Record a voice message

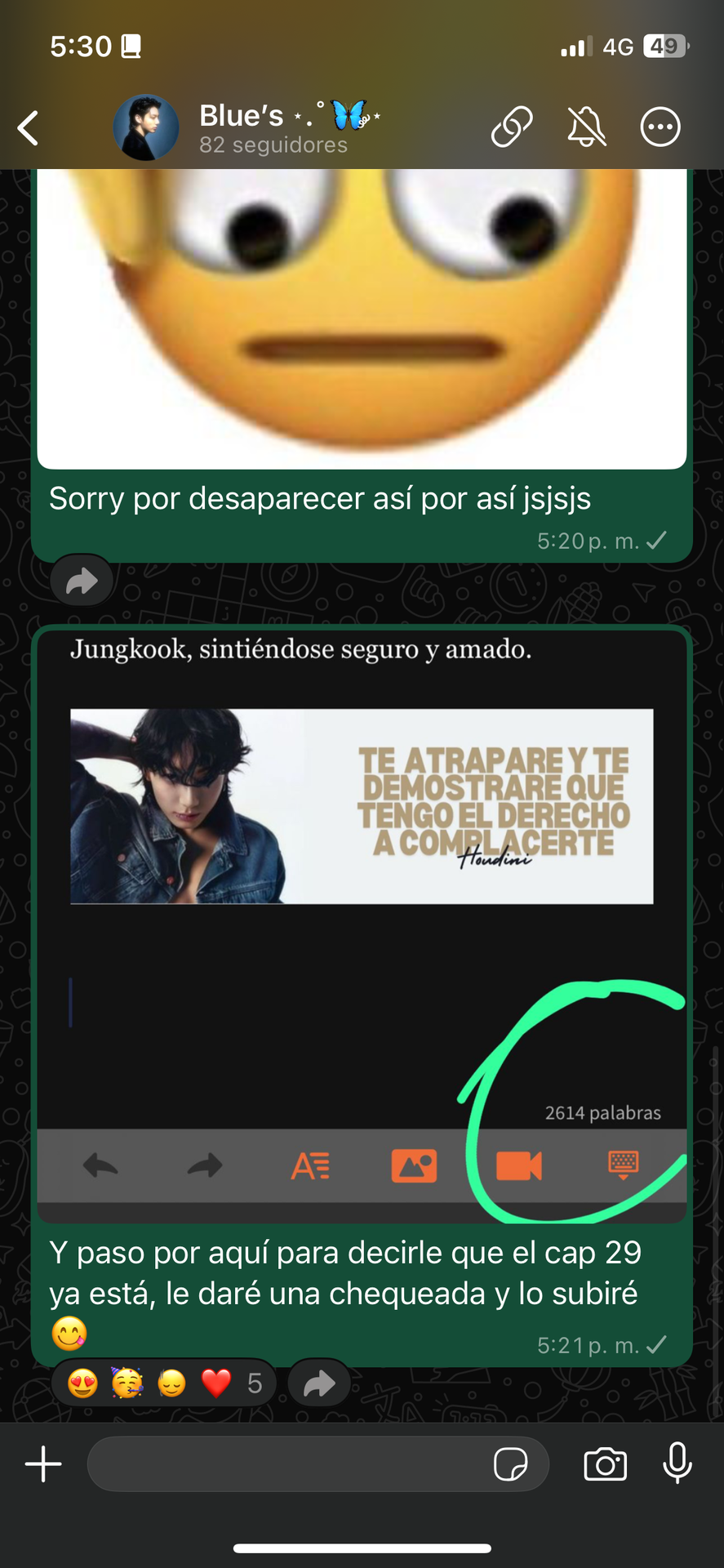[677, 1463]
